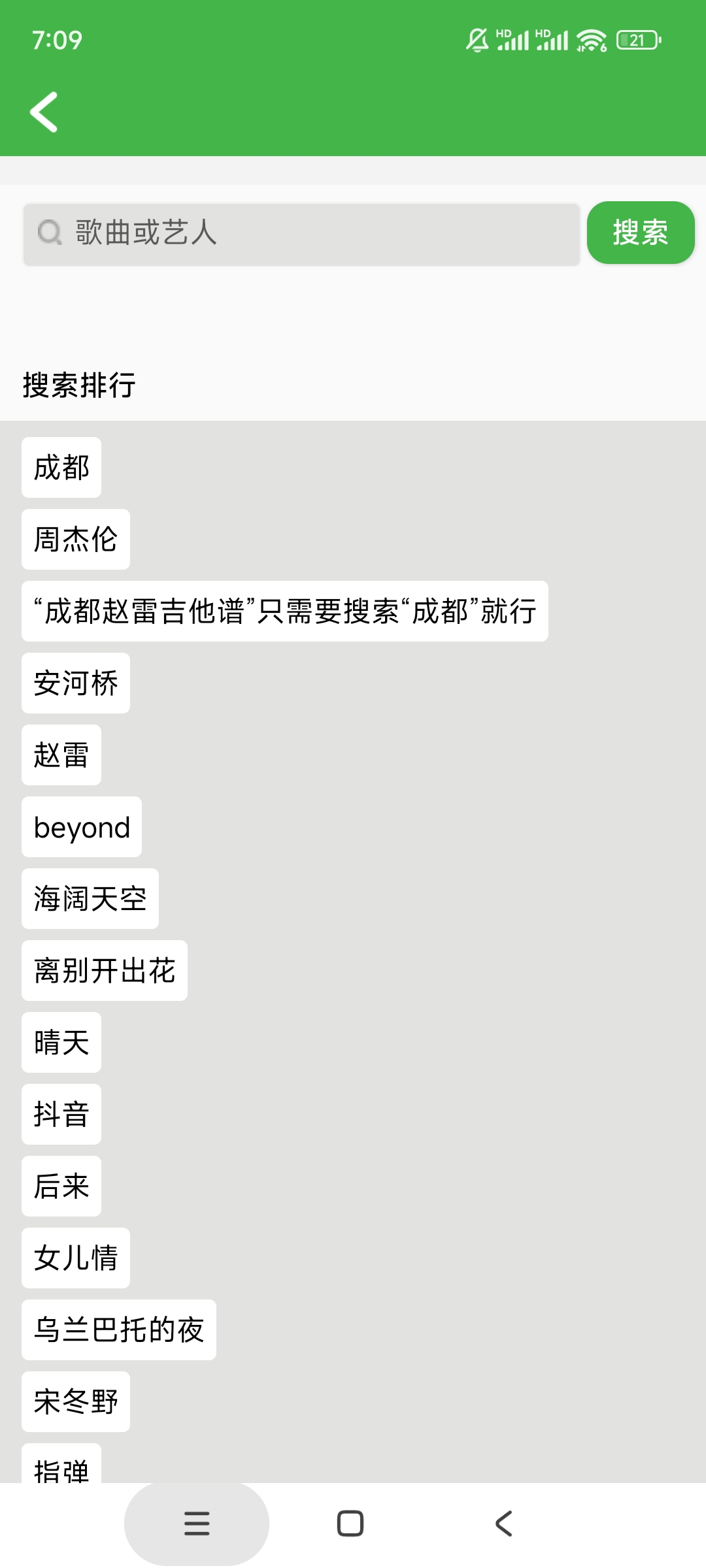706x1568 pixels.
Task: Select the 赵雷 chip
Action: [61, 755]
